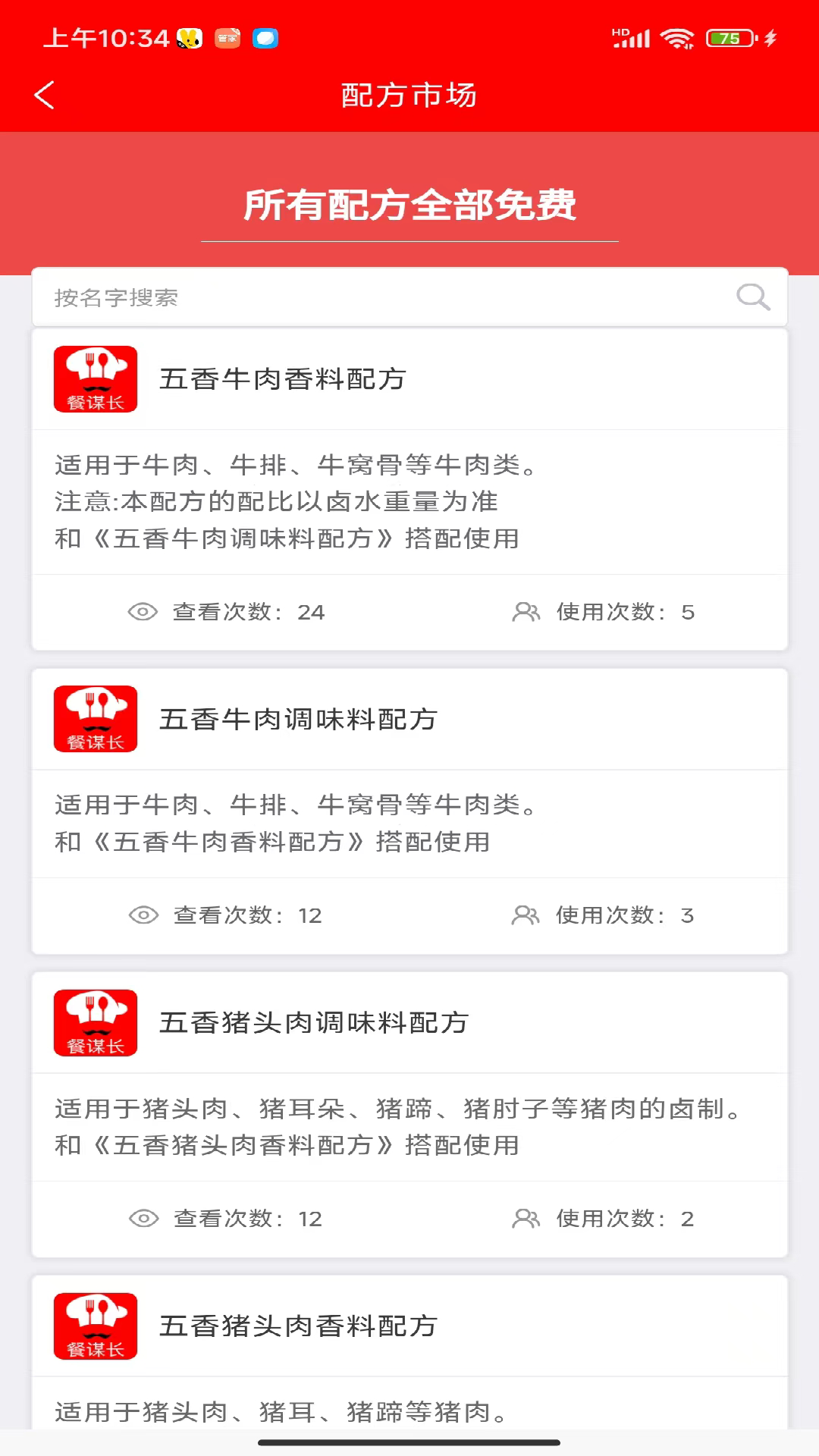Tap the magnifier search icon
819x1456 pixels.
coord(753,297)
